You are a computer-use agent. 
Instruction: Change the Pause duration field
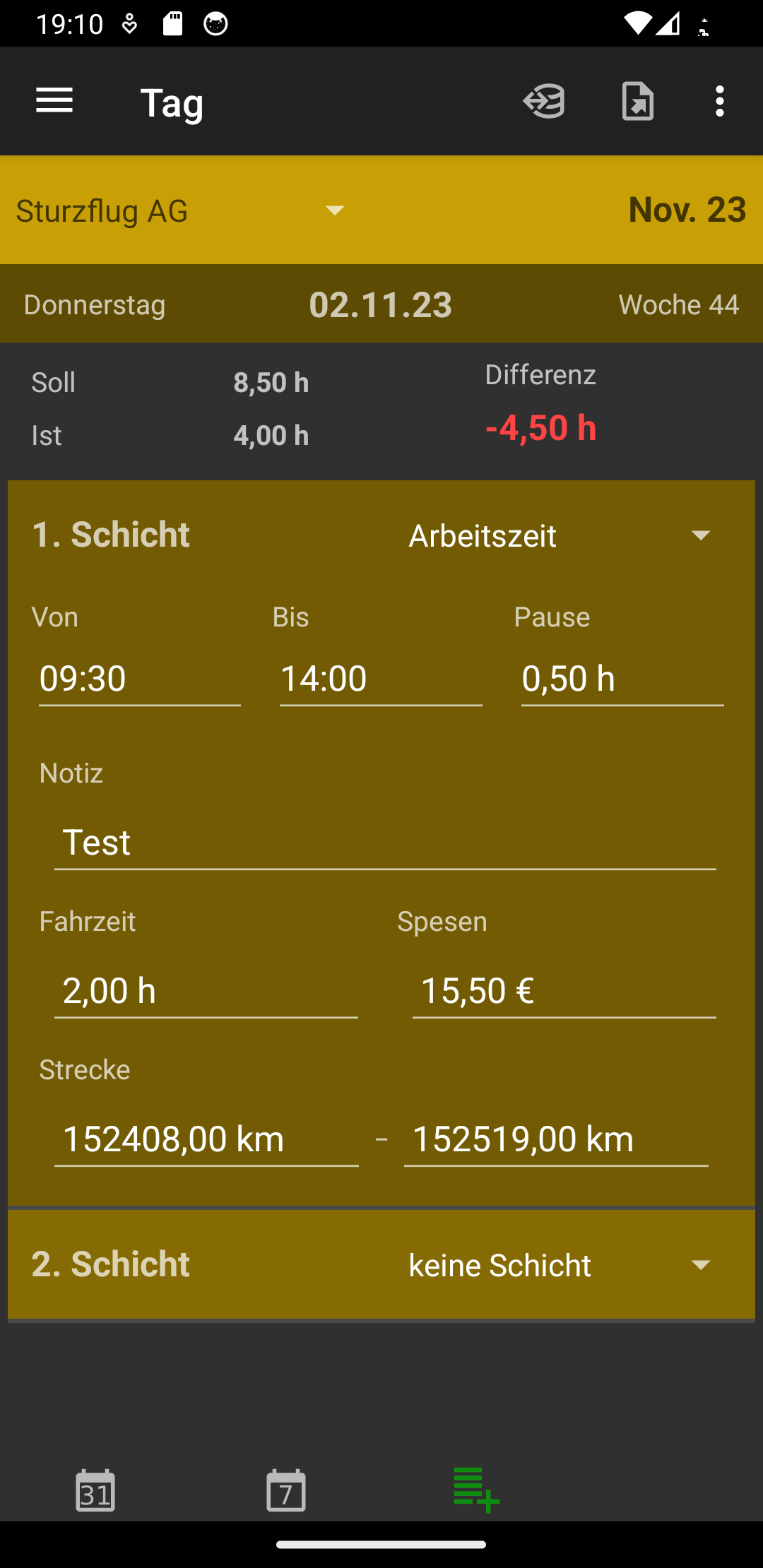(622, 679)
